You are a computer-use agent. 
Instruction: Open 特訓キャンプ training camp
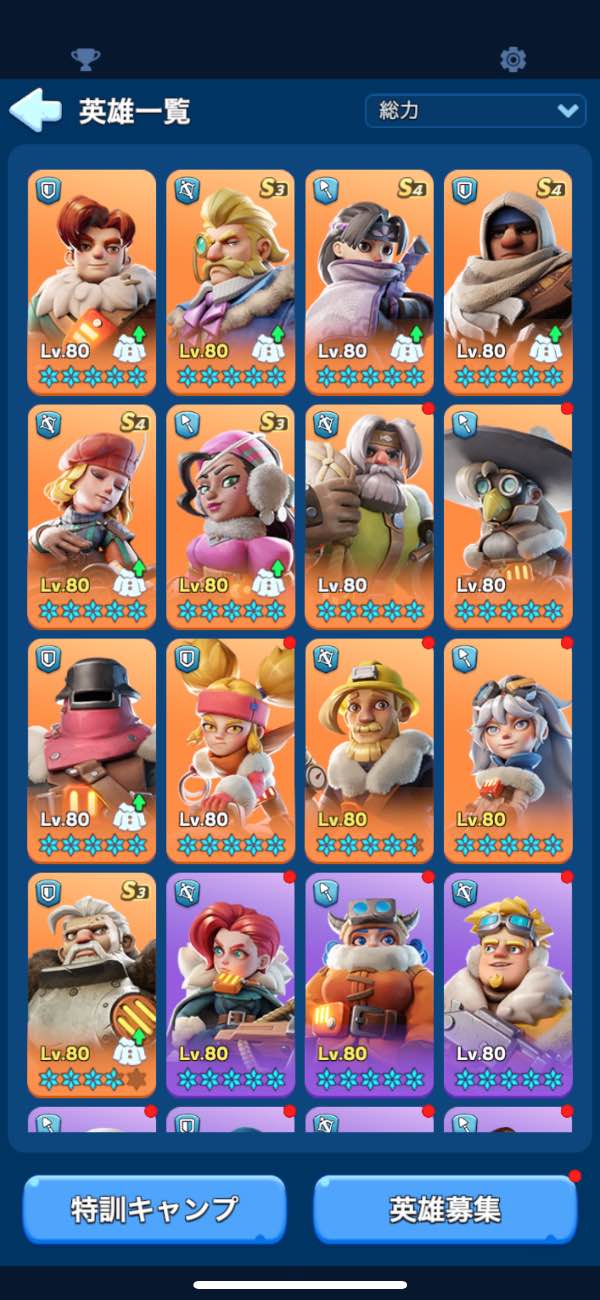(154, 1208)
